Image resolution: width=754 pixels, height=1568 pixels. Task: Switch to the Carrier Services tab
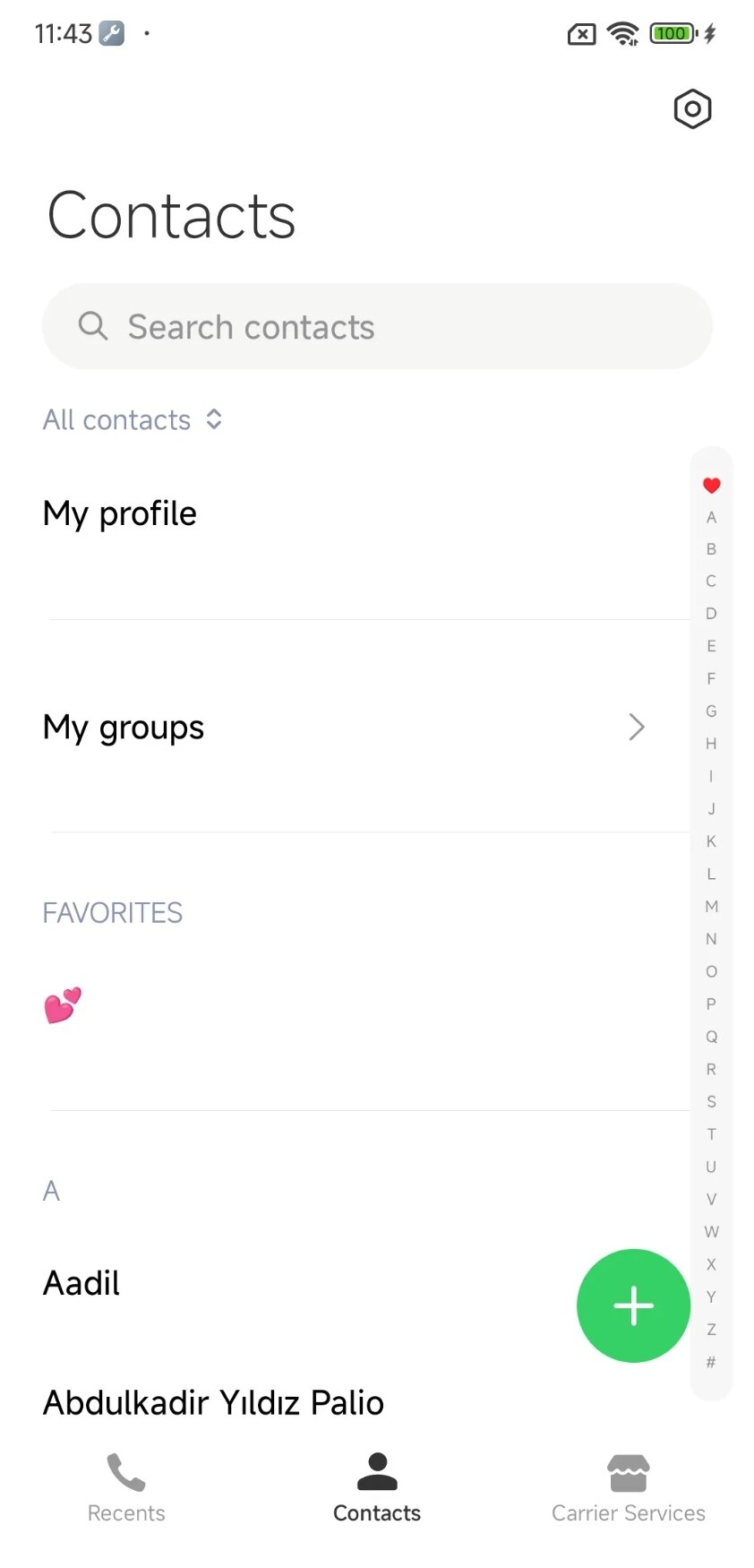[x=629, y=1488]
